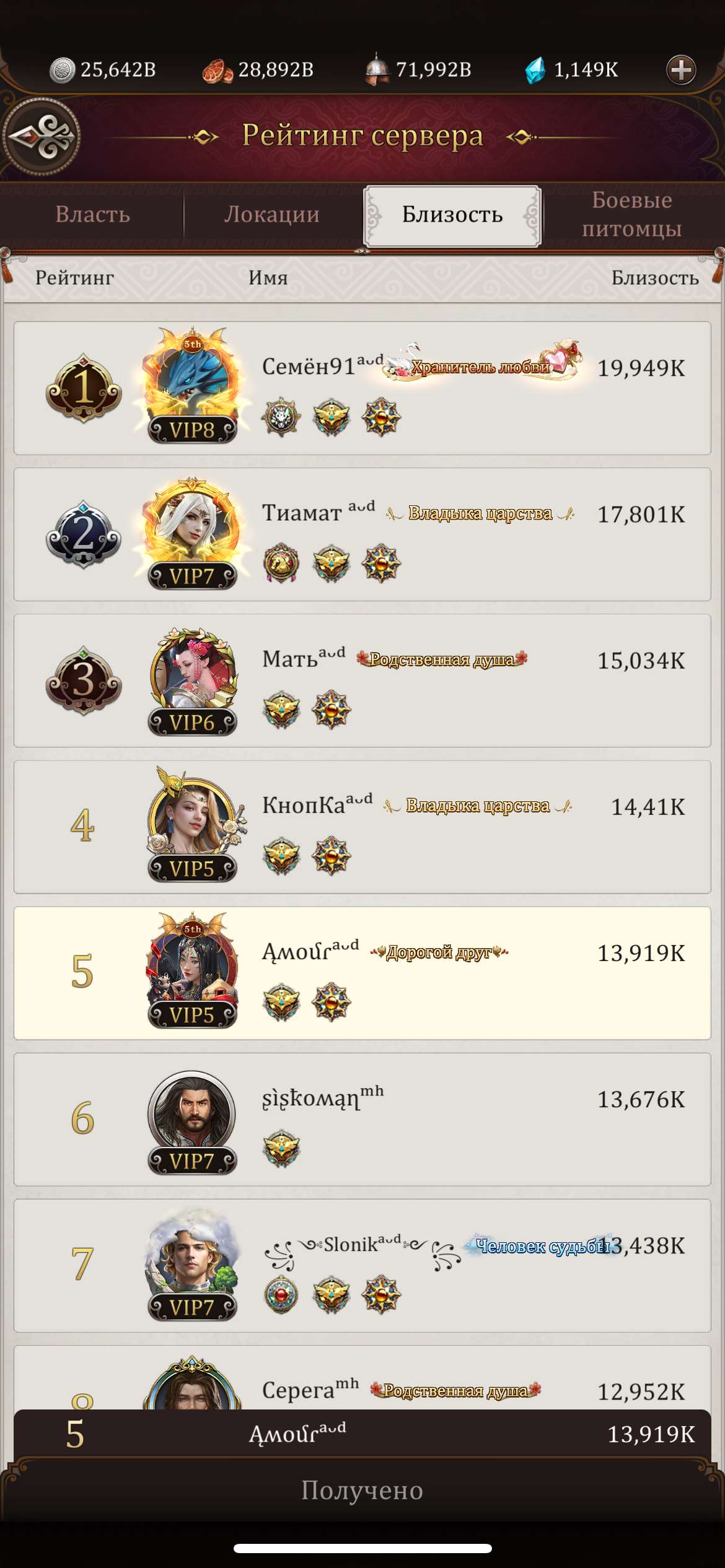Tap the Получено reward button

[x=362, y=1491]
